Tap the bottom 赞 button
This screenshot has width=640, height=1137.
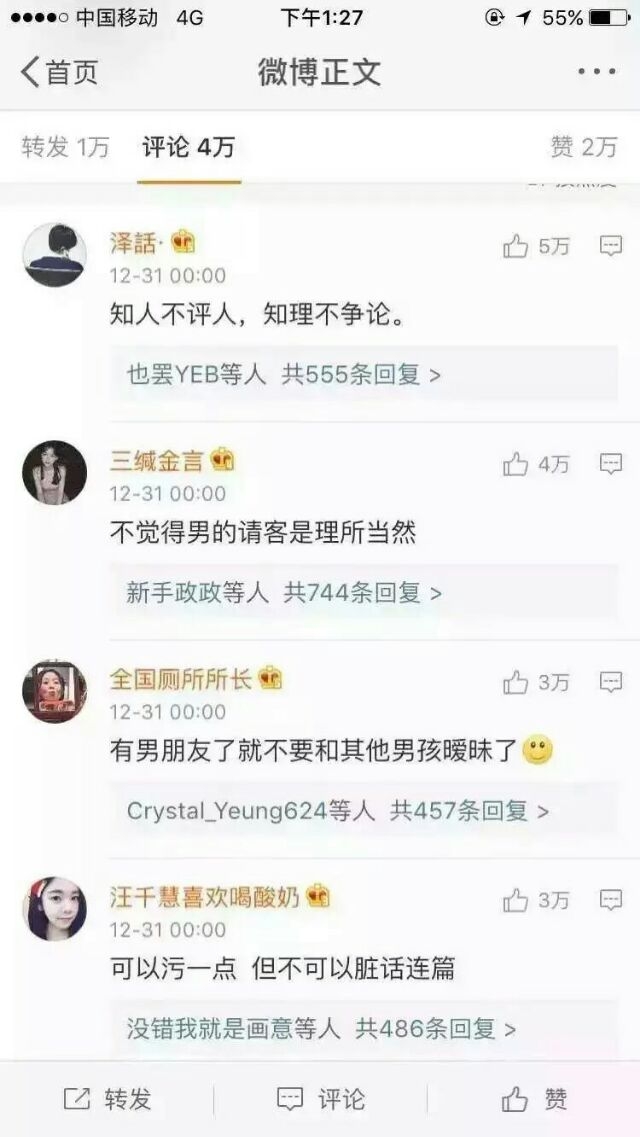coord(534,1099)
